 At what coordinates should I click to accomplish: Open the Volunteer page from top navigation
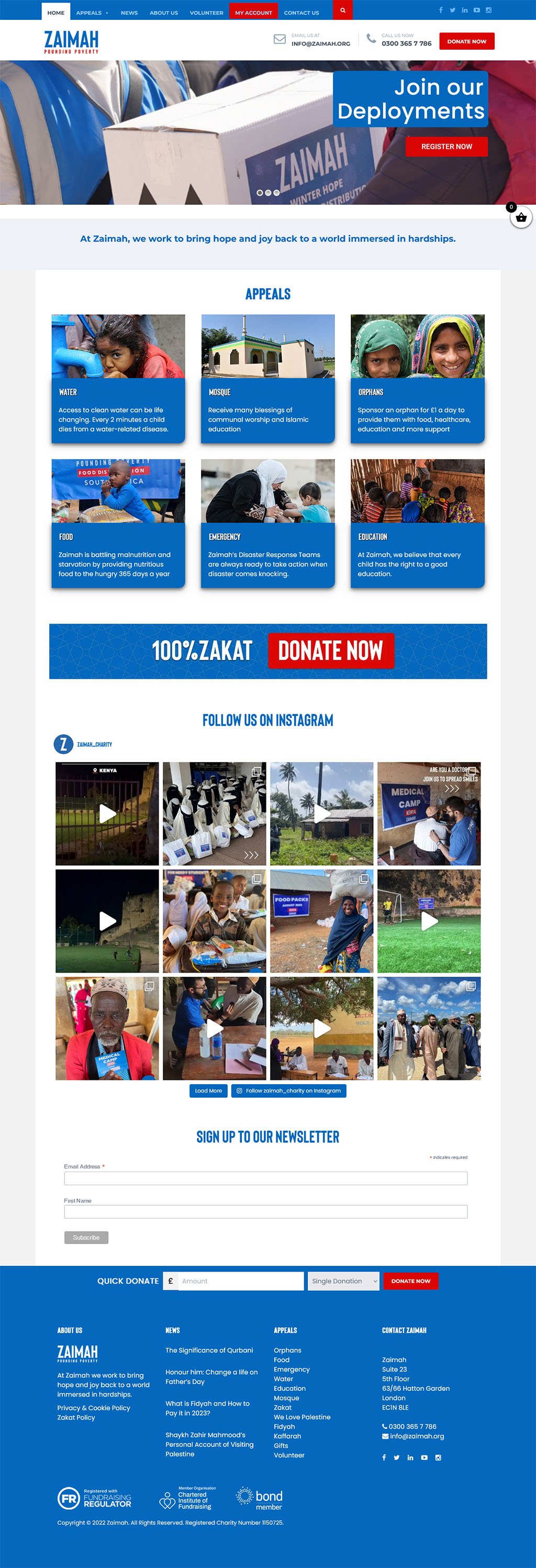(206, 13)
